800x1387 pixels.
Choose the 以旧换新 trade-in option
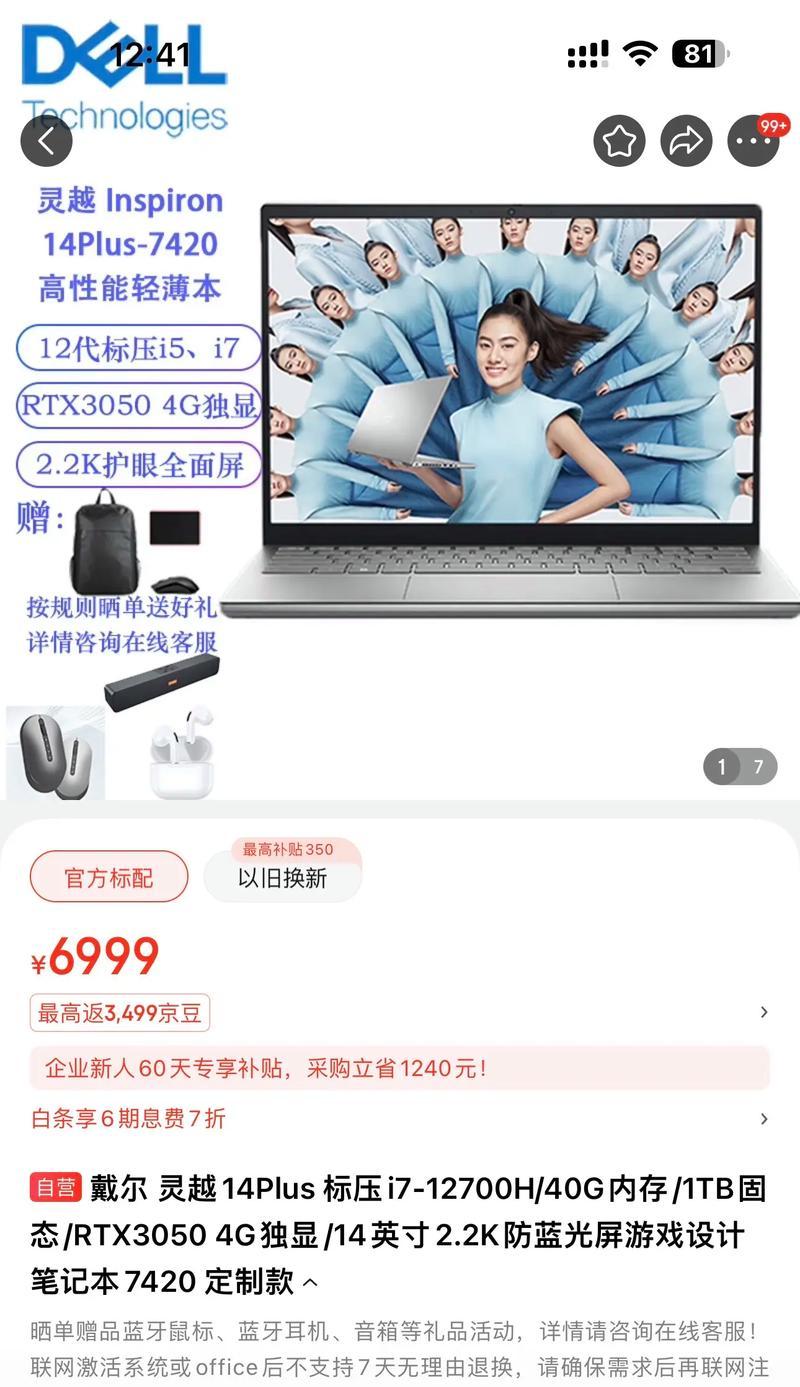[282, 878]
